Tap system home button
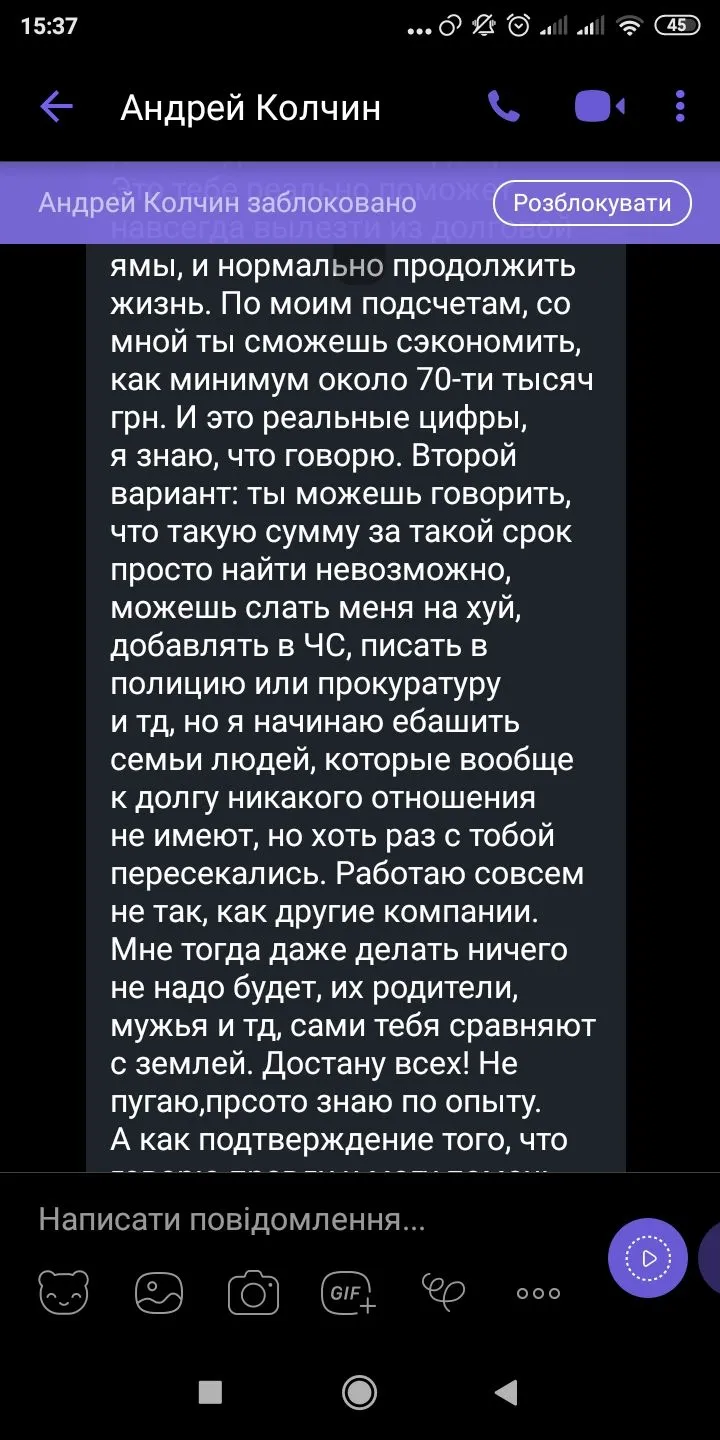Viewport: 720px width, 1440px height. point(359,1392)
